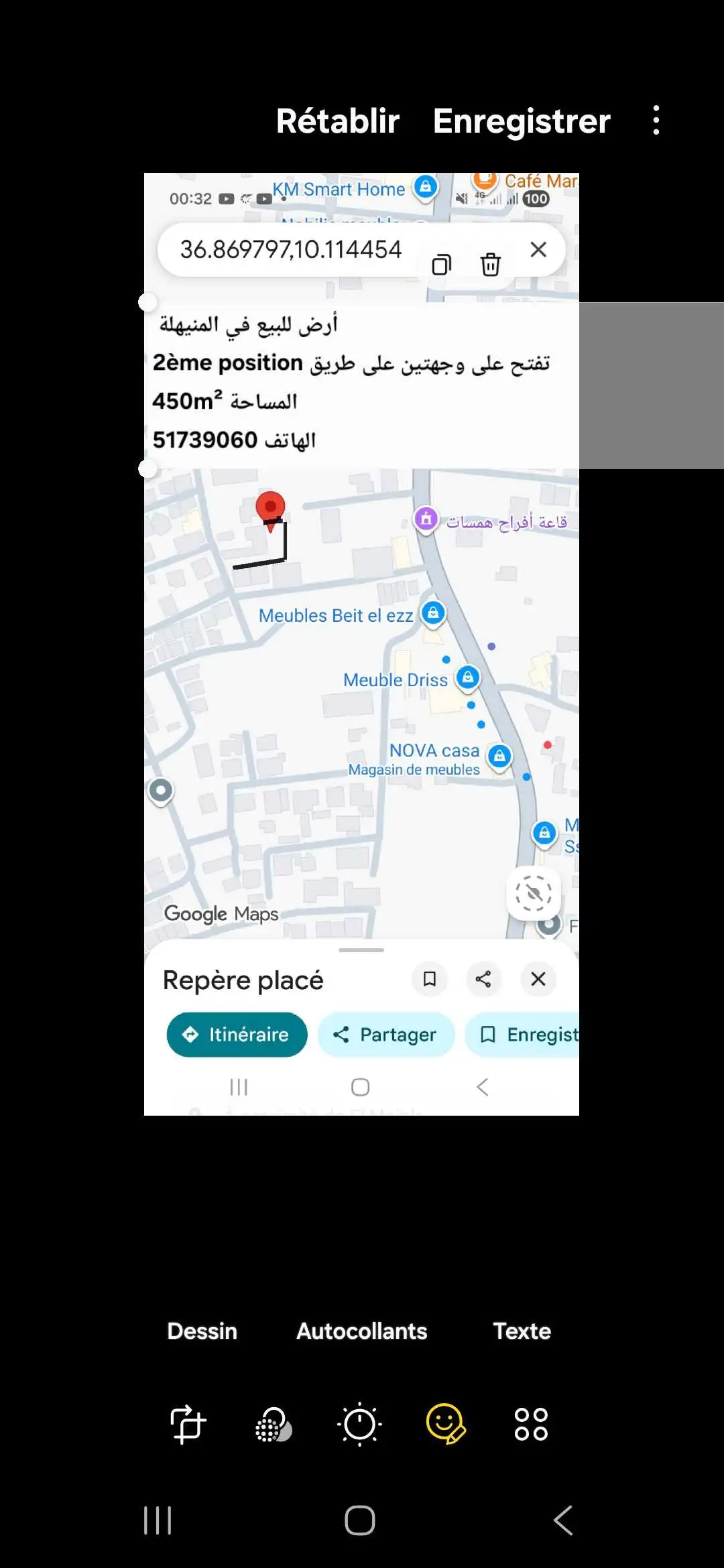Open the three-dot overflow menu

pos(656,121)
